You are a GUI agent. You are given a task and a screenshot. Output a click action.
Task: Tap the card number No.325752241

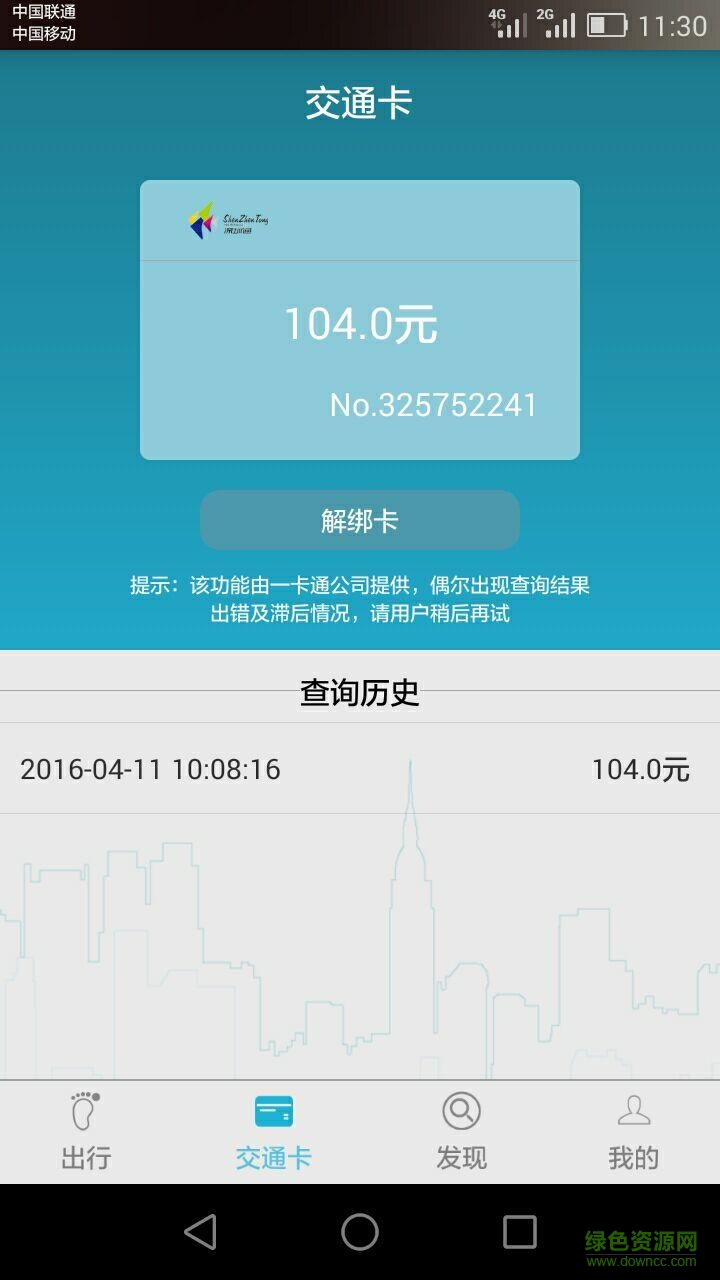click(432, 404)
